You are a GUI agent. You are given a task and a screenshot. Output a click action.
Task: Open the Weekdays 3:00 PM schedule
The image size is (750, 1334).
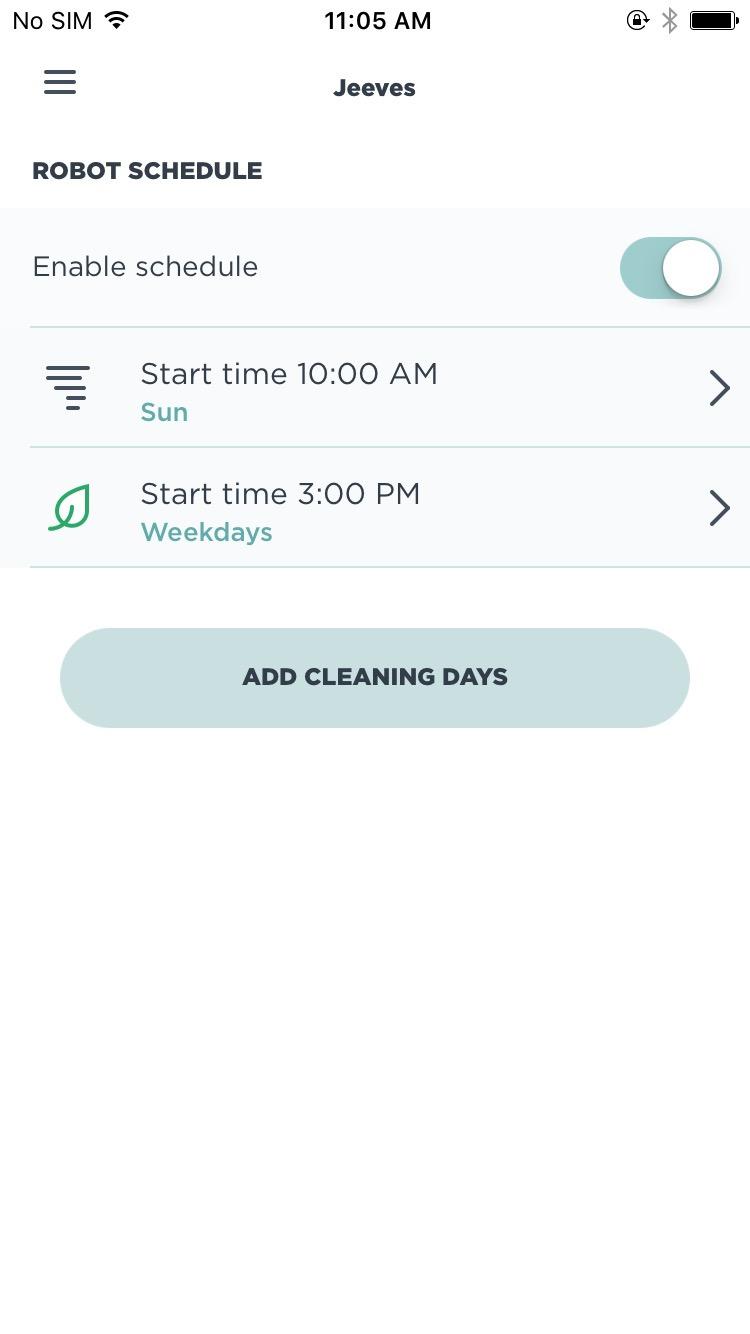click(390, 508)
